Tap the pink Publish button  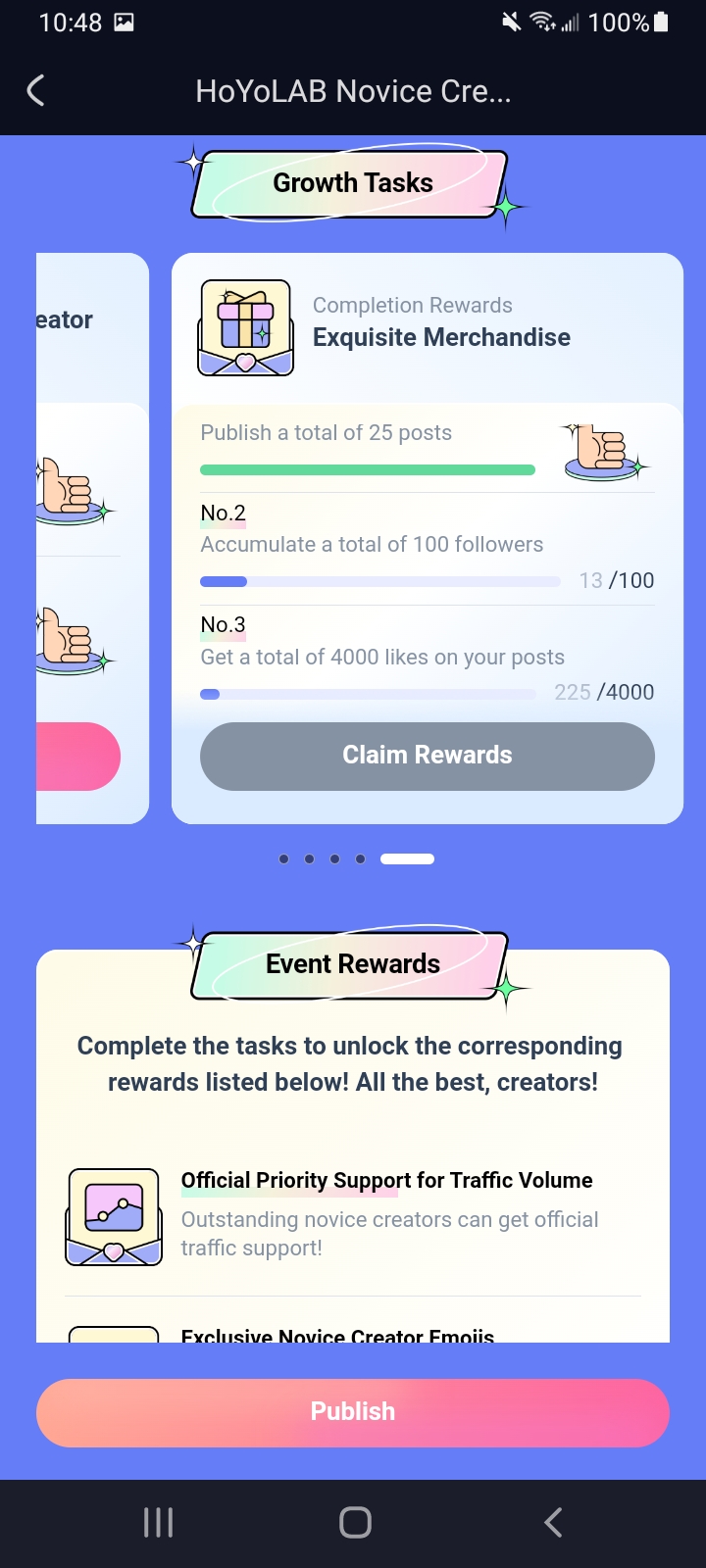point(353,1412)
